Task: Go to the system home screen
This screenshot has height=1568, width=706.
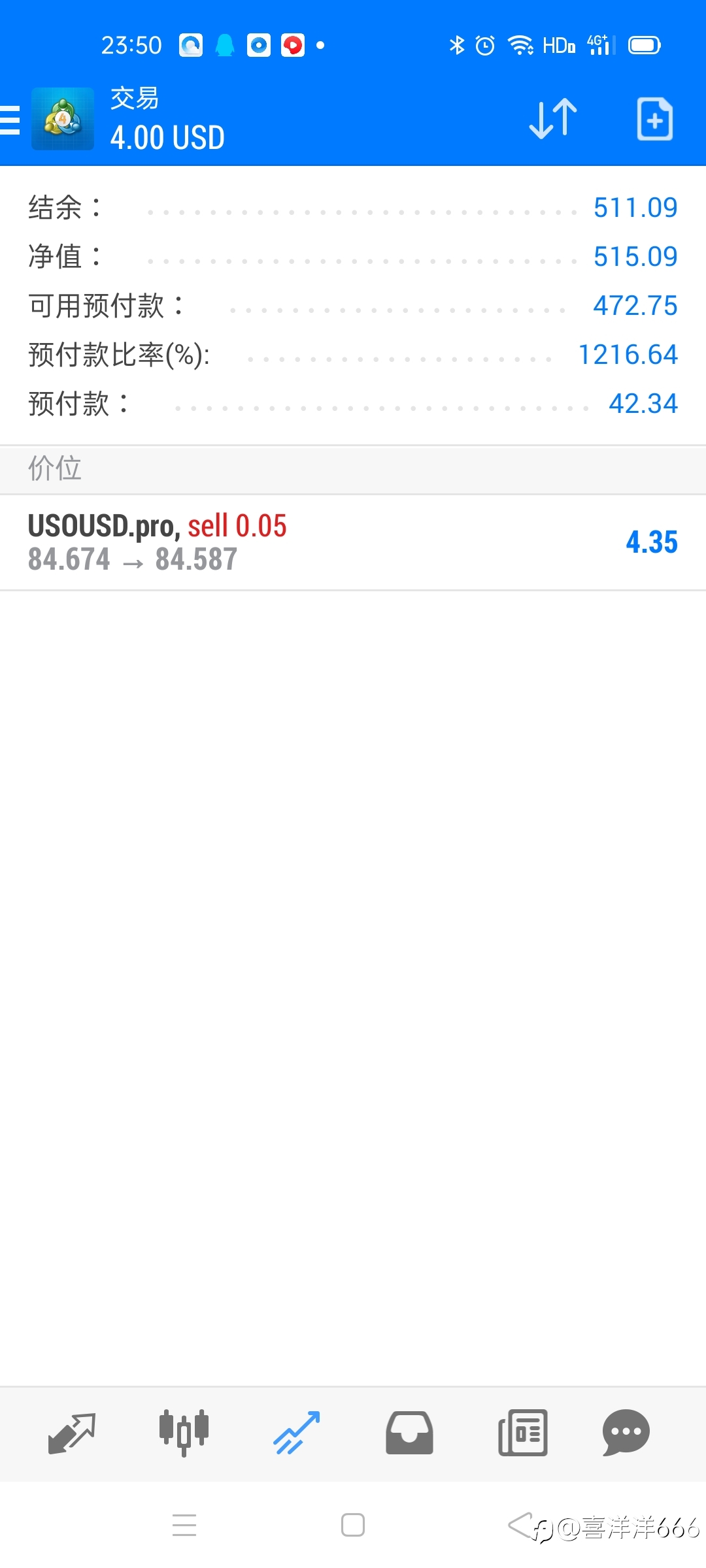Action: coord(353,1525)
